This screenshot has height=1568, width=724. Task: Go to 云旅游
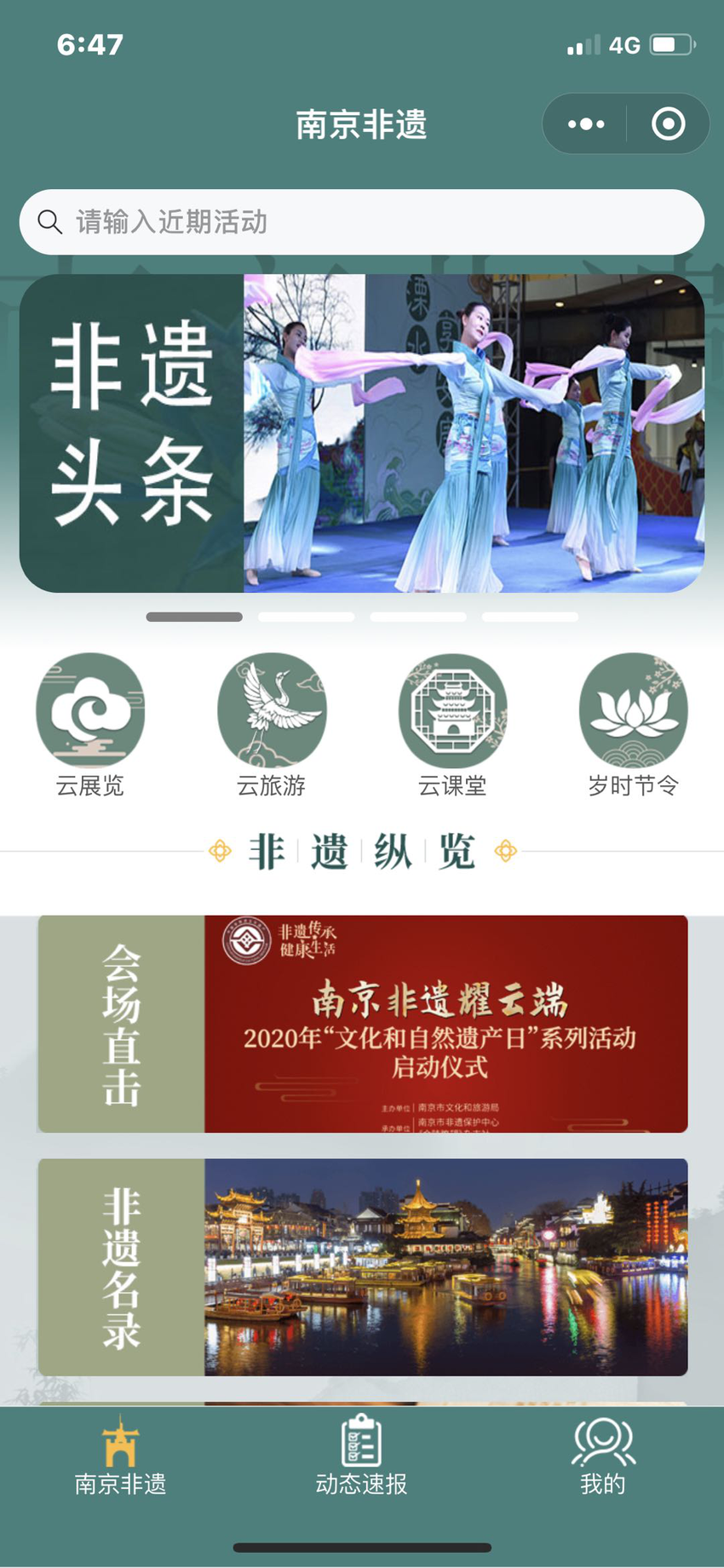tap(272, 724)
